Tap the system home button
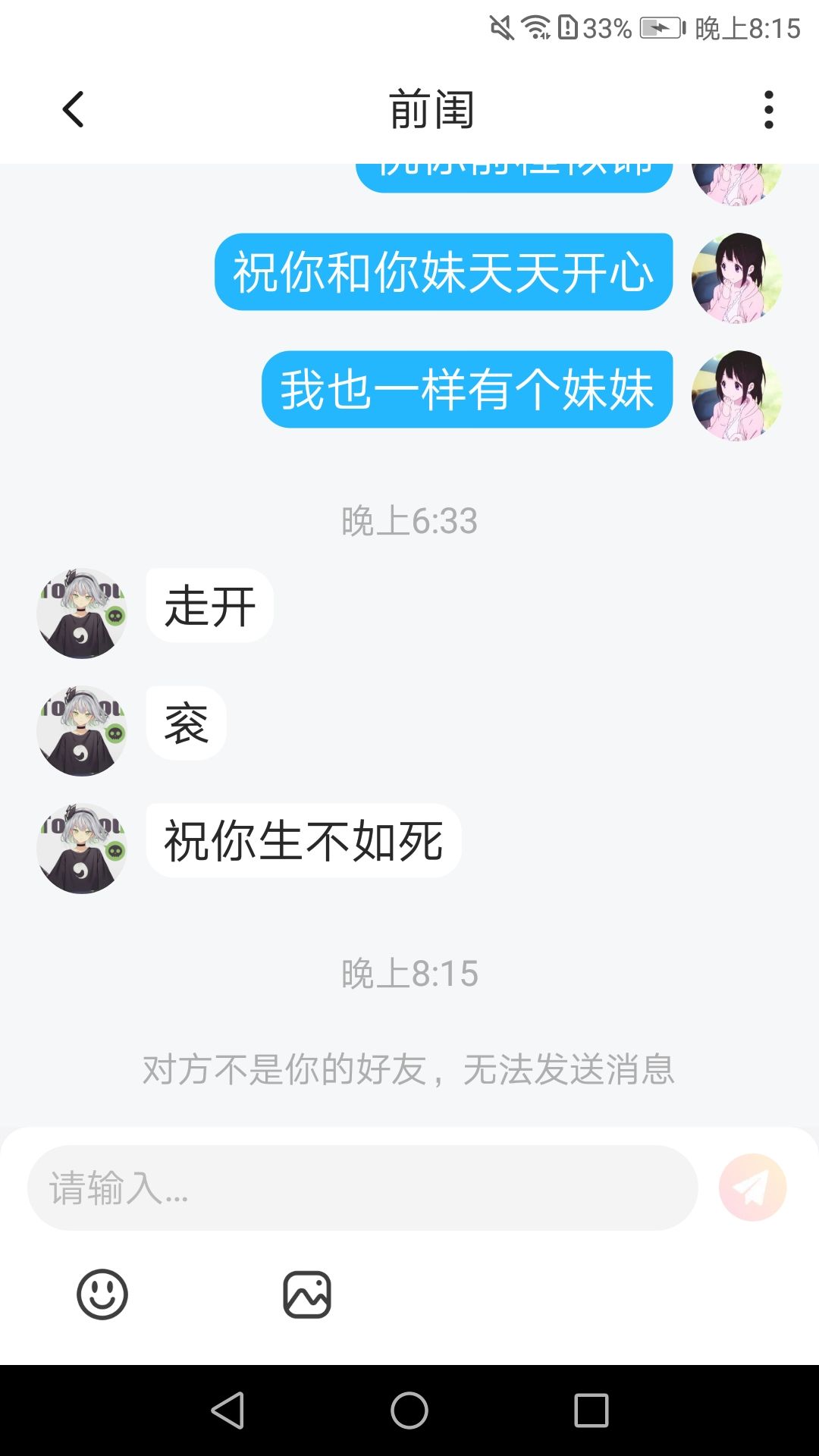 [x=409, y=1410]
